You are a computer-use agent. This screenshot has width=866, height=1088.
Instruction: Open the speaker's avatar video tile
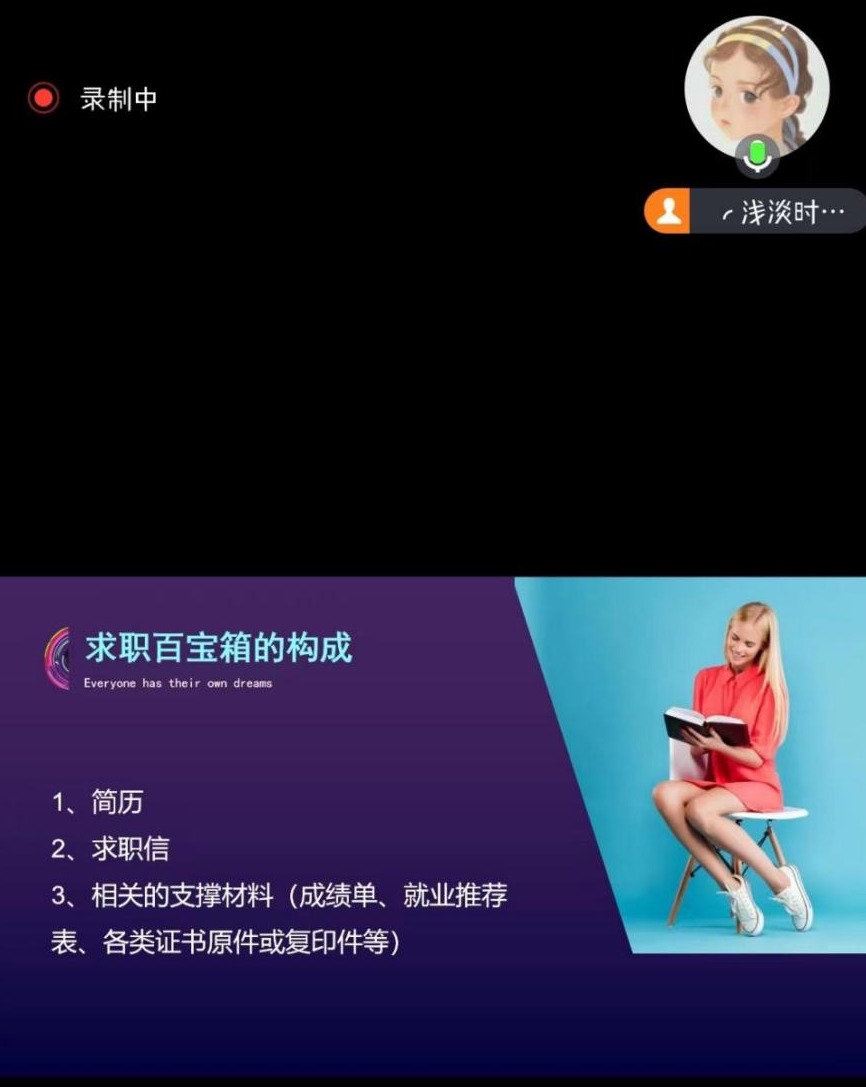[756, 84]
